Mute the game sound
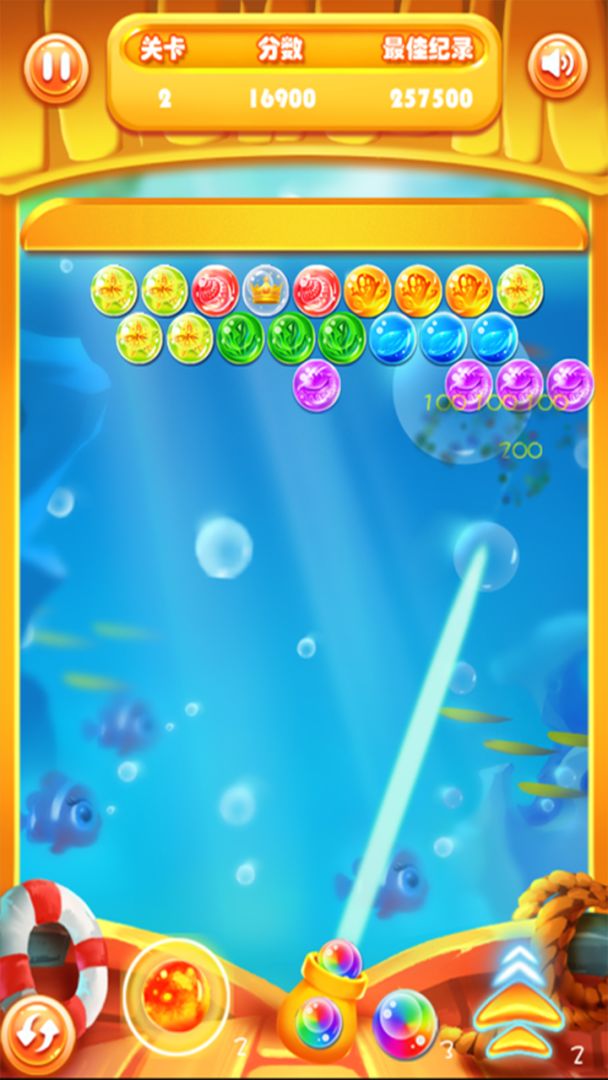Screen dimensions: 608x1080 click(x=556, y=68)
